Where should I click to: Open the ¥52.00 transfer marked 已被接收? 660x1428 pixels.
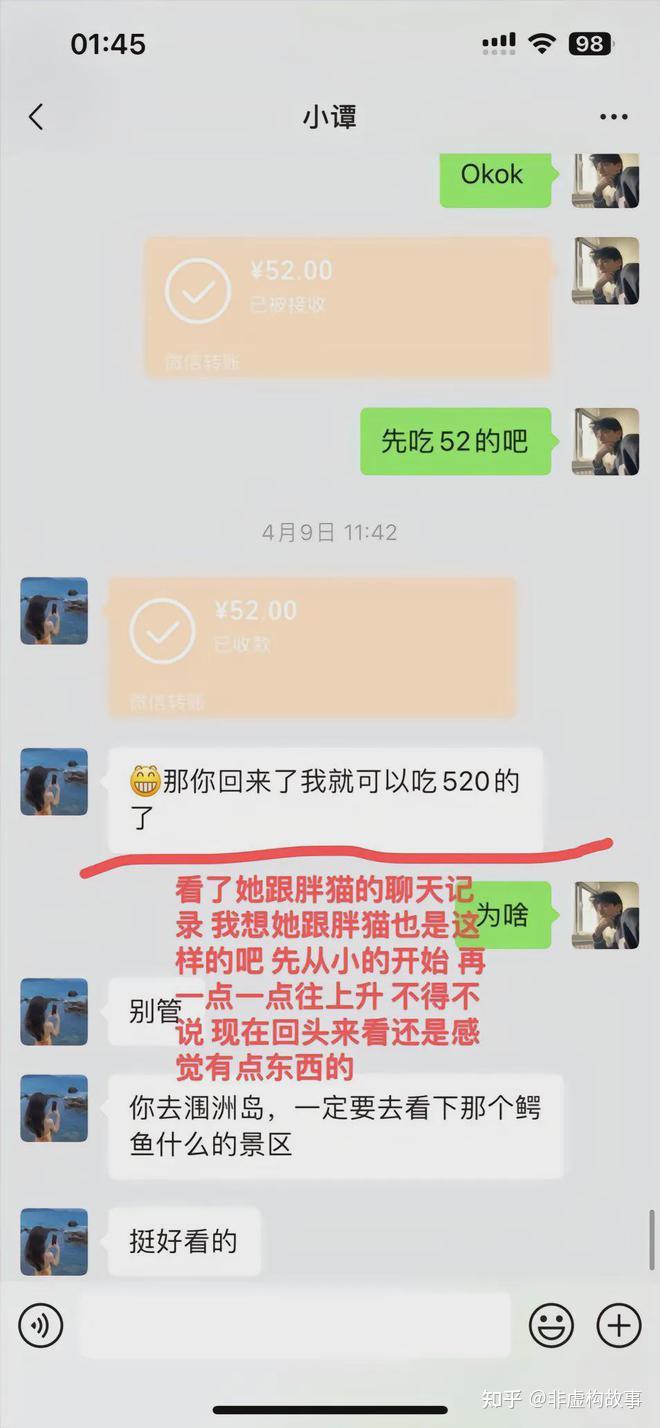pos(348,306)
